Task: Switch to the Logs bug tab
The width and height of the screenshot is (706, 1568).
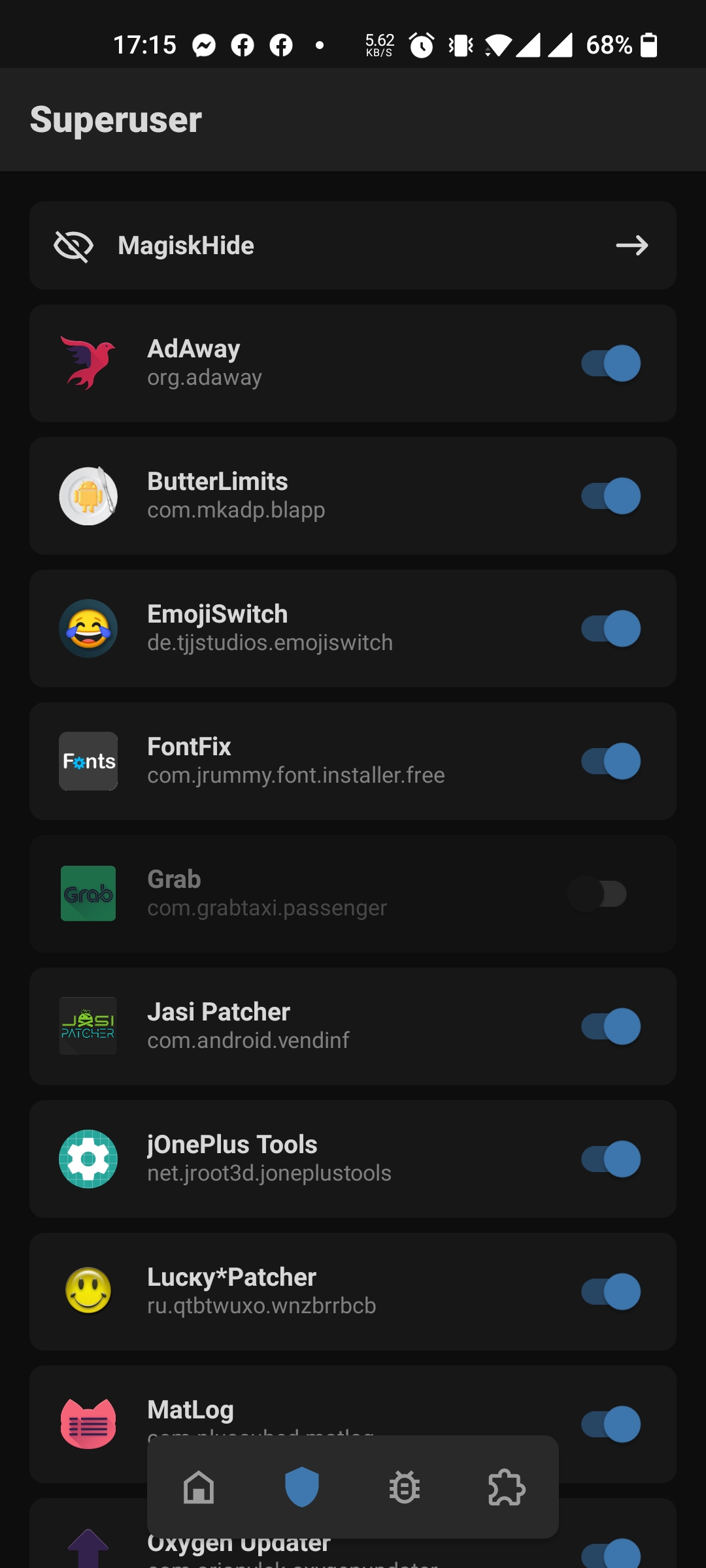Action: click(404, 1488)
